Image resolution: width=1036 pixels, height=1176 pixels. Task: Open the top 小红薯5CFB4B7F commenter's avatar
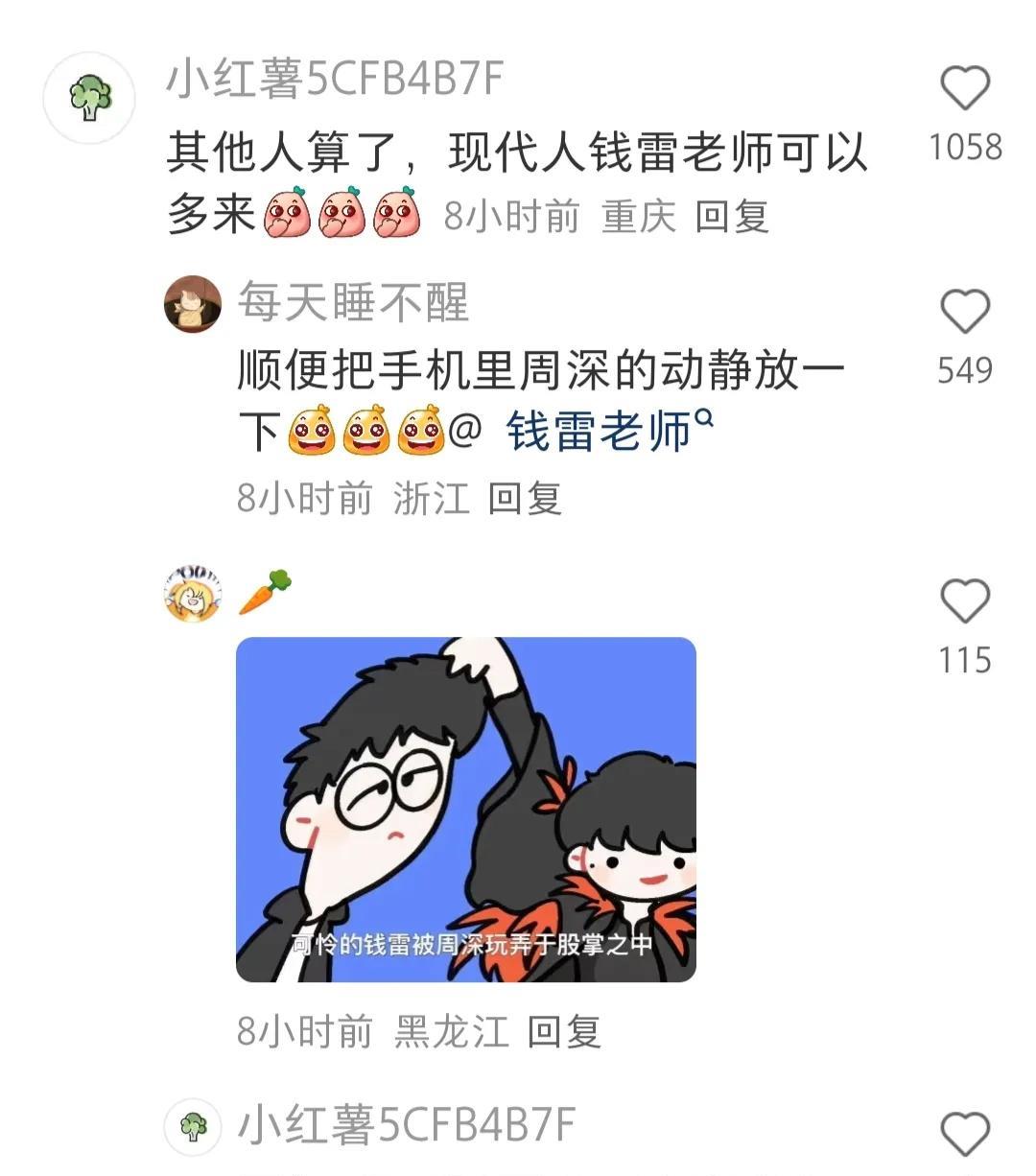pos(90,98)
